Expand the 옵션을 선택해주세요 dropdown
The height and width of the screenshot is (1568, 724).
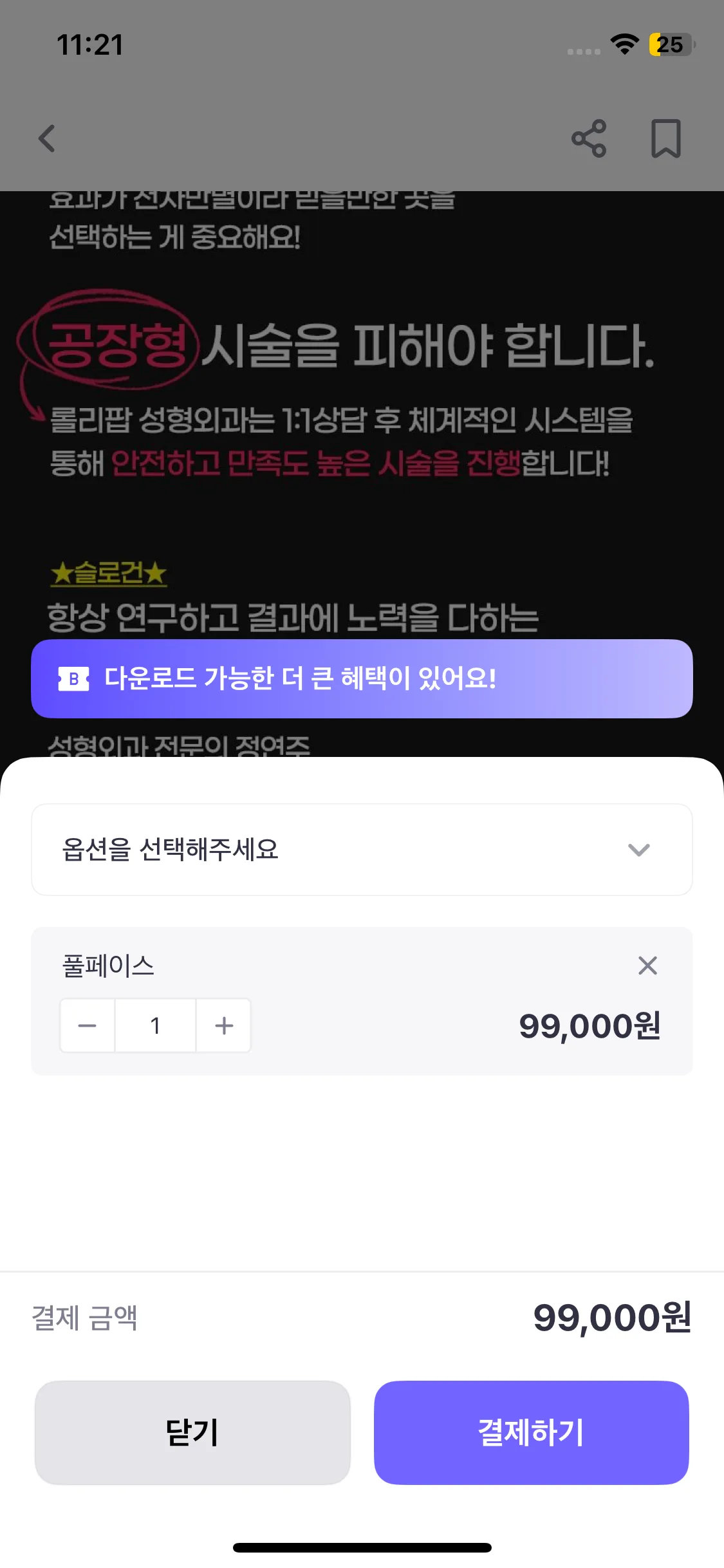pyautogui.click(x=362, y=849)
